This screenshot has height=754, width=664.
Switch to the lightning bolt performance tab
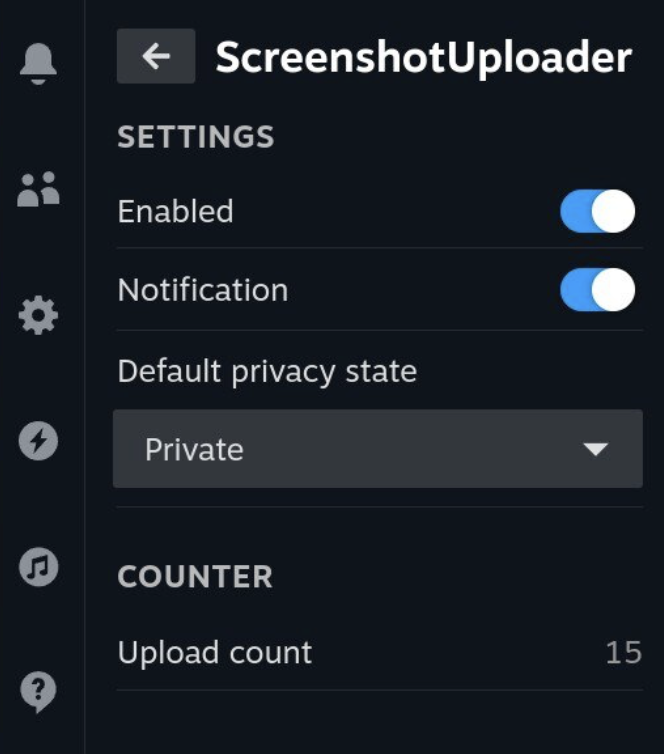[x=39, y=441]
